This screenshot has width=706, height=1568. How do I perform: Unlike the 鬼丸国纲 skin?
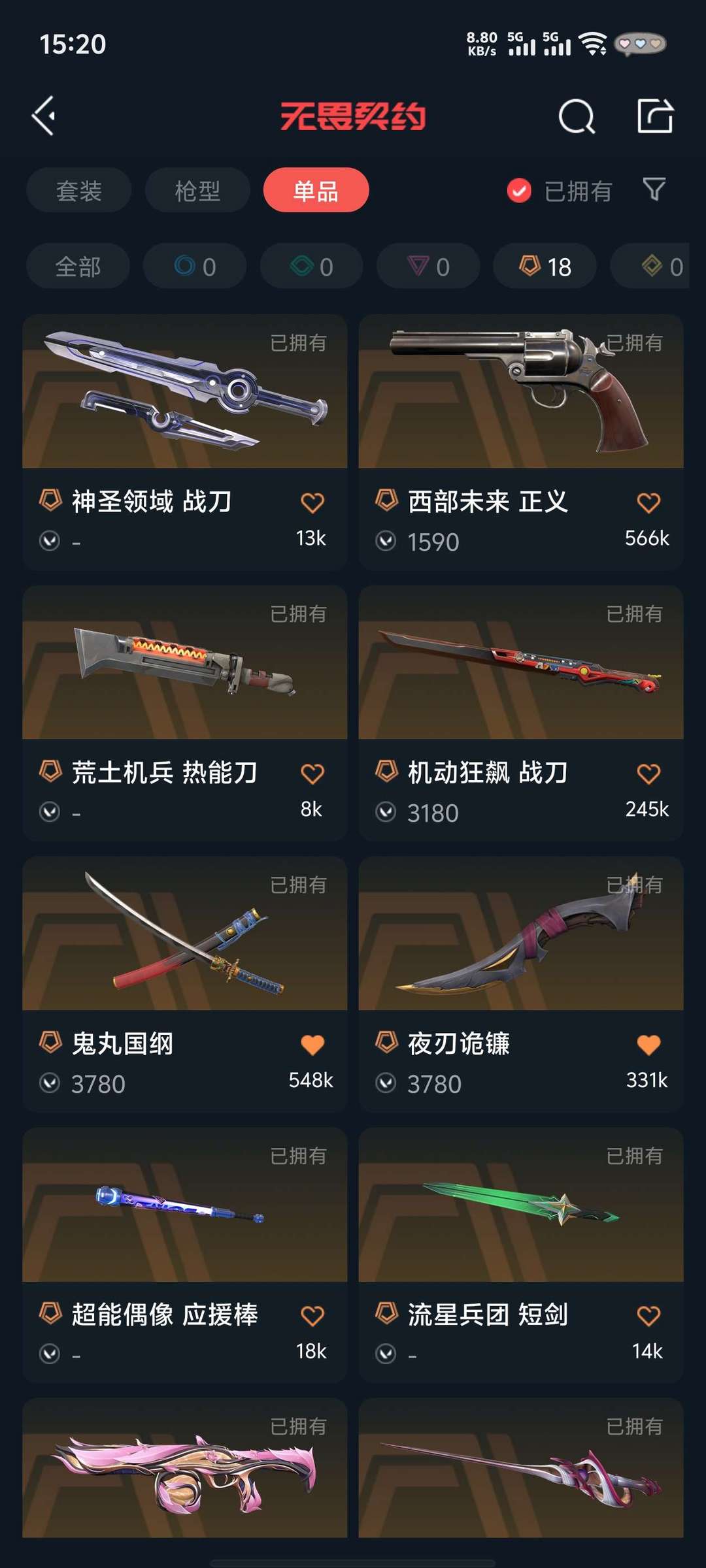[312, 1045]
